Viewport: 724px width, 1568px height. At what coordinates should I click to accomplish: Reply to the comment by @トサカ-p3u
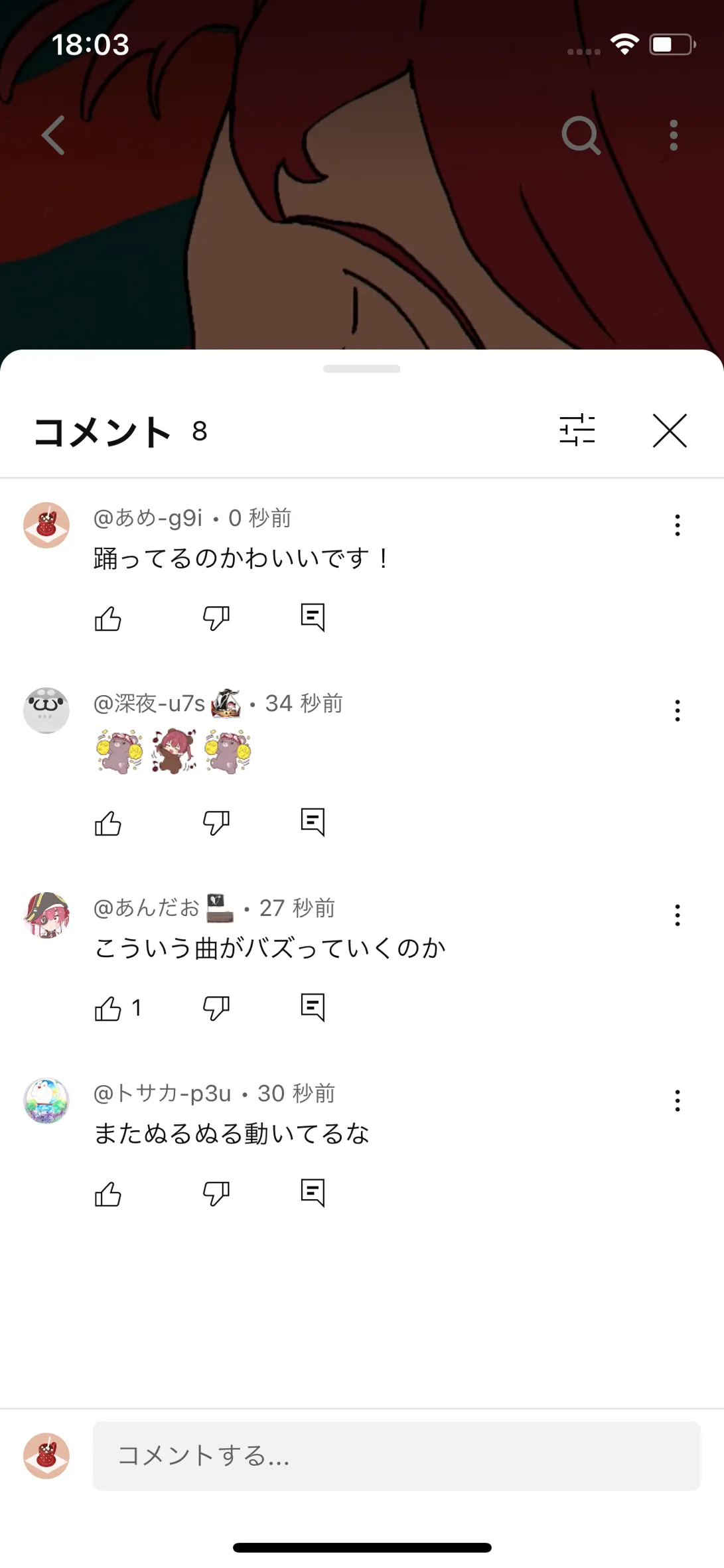pos(313,1193)
